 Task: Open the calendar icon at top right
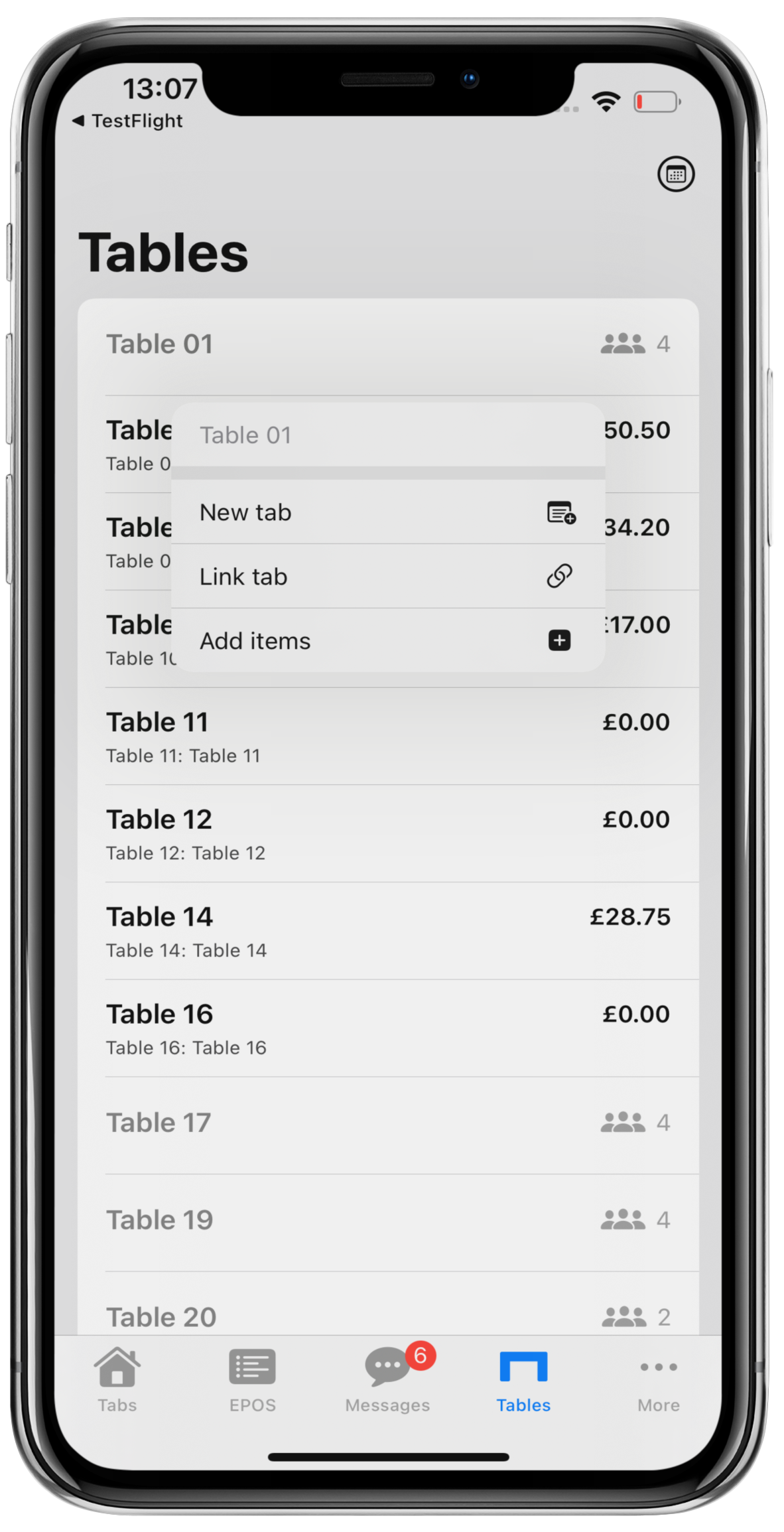tap(675, 174)
